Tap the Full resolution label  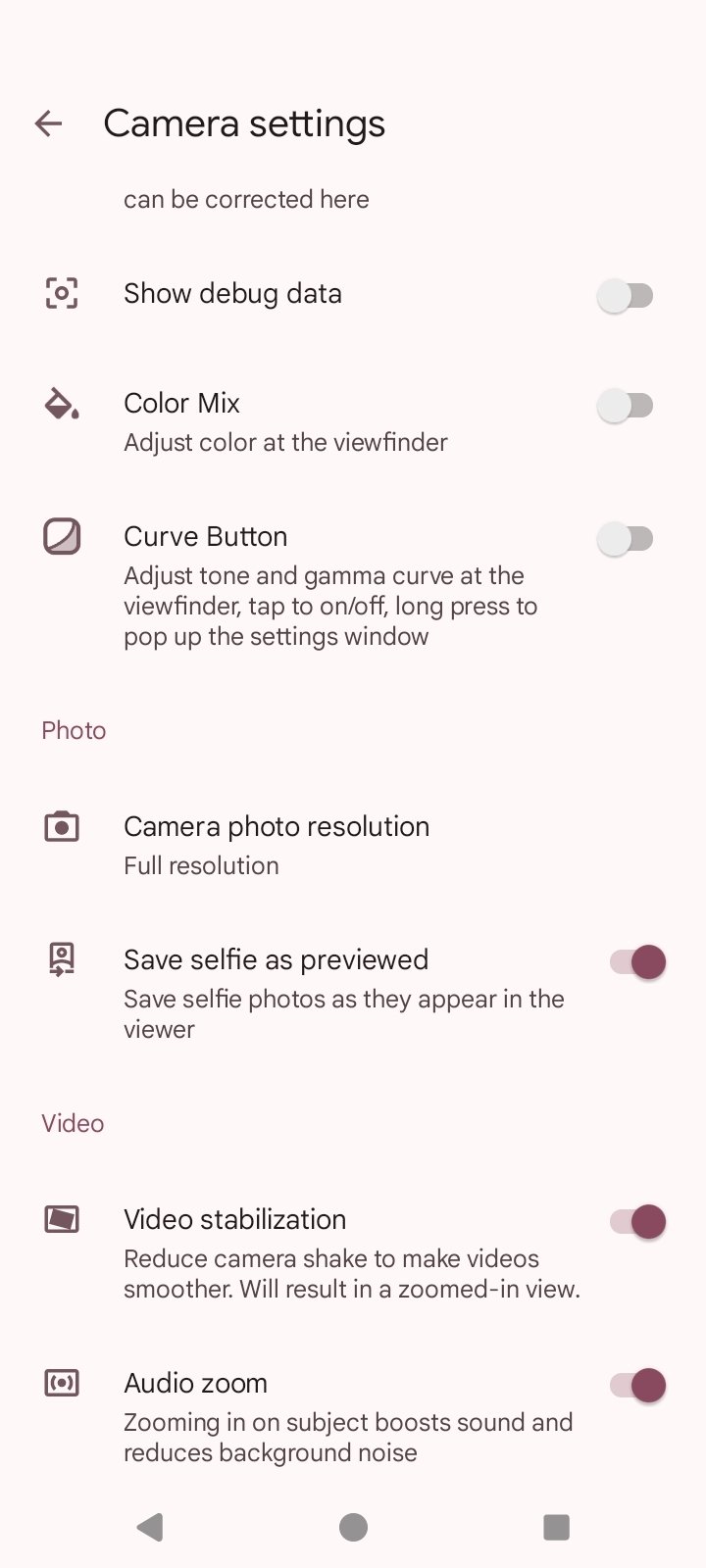201,864
